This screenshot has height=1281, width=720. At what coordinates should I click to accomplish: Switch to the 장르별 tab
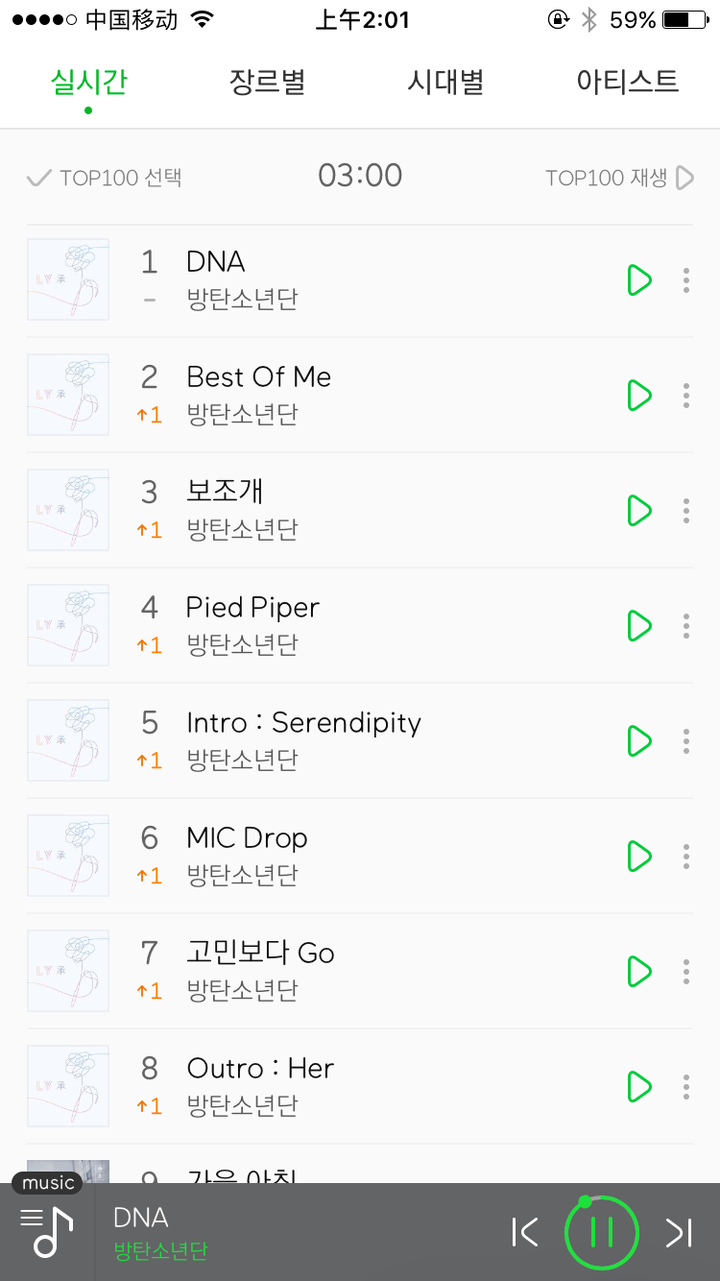(267, 81)
